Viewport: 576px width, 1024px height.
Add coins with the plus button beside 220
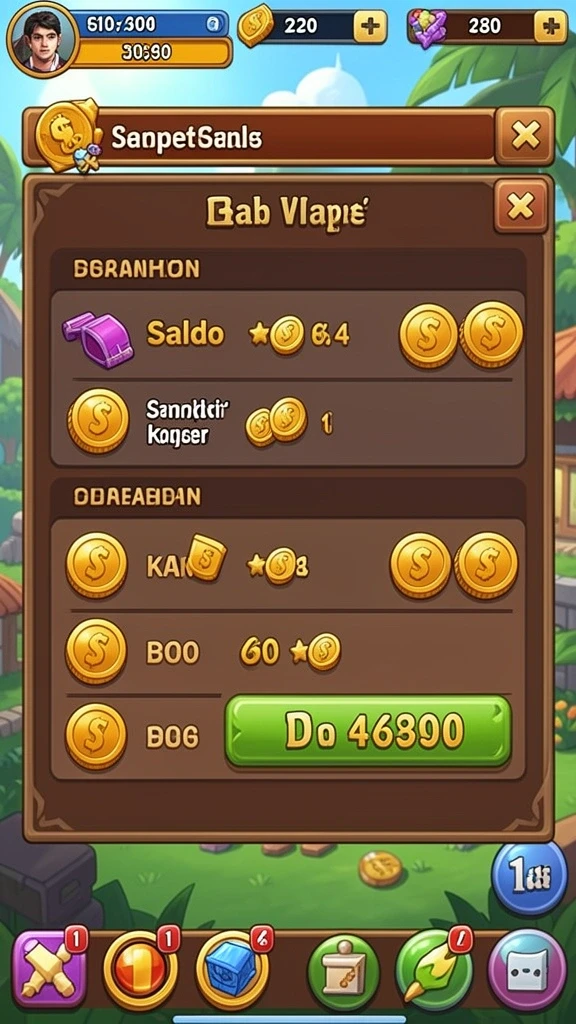370,27
